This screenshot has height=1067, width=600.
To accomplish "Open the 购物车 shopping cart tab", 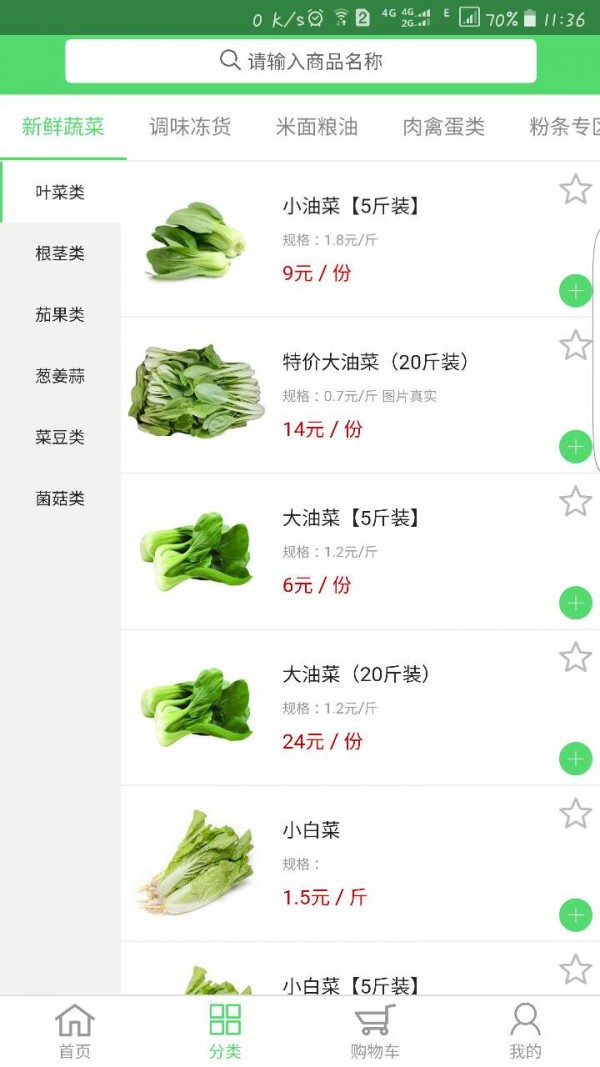I will 374,1032.
